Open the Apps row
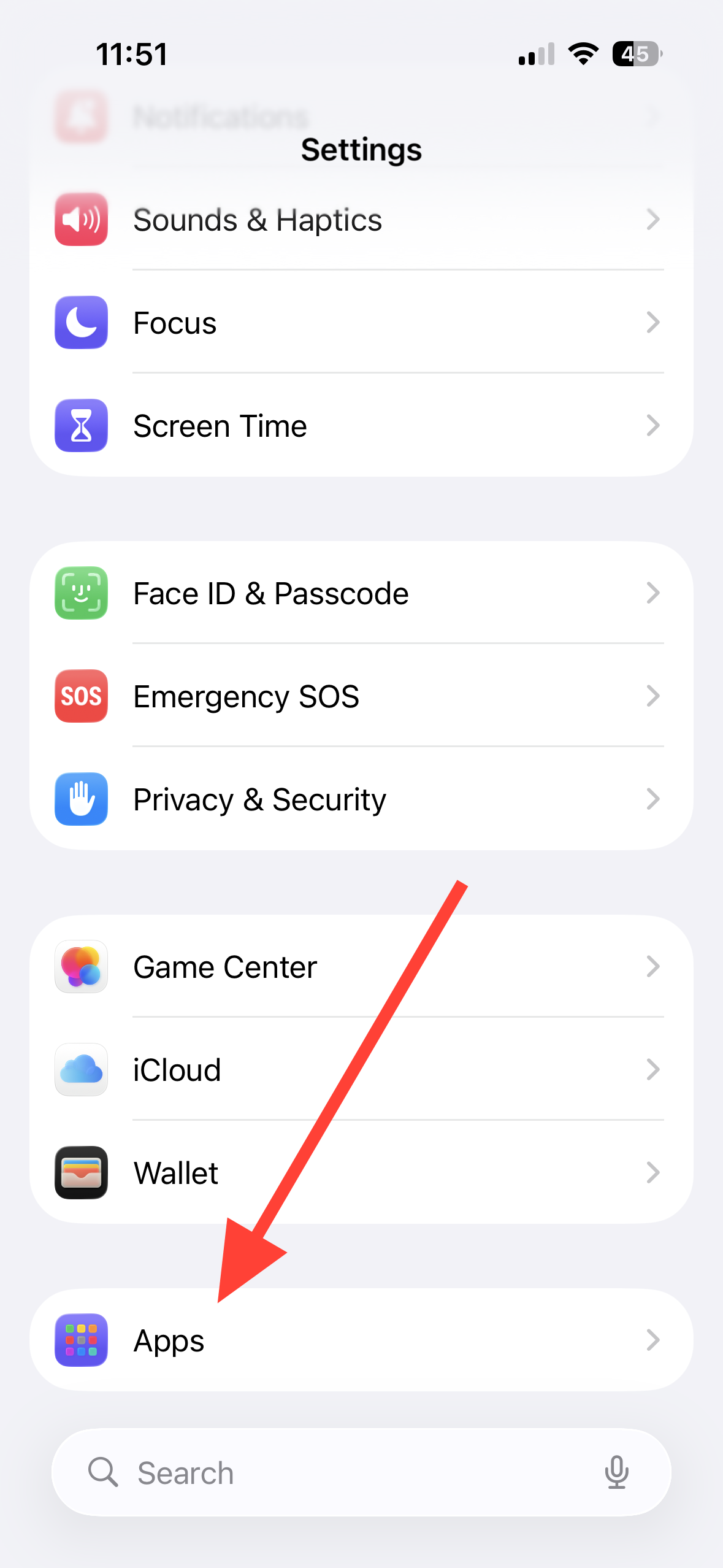Image resolution: width=723 pixels, height=1568 pixels. point(361,1340)
